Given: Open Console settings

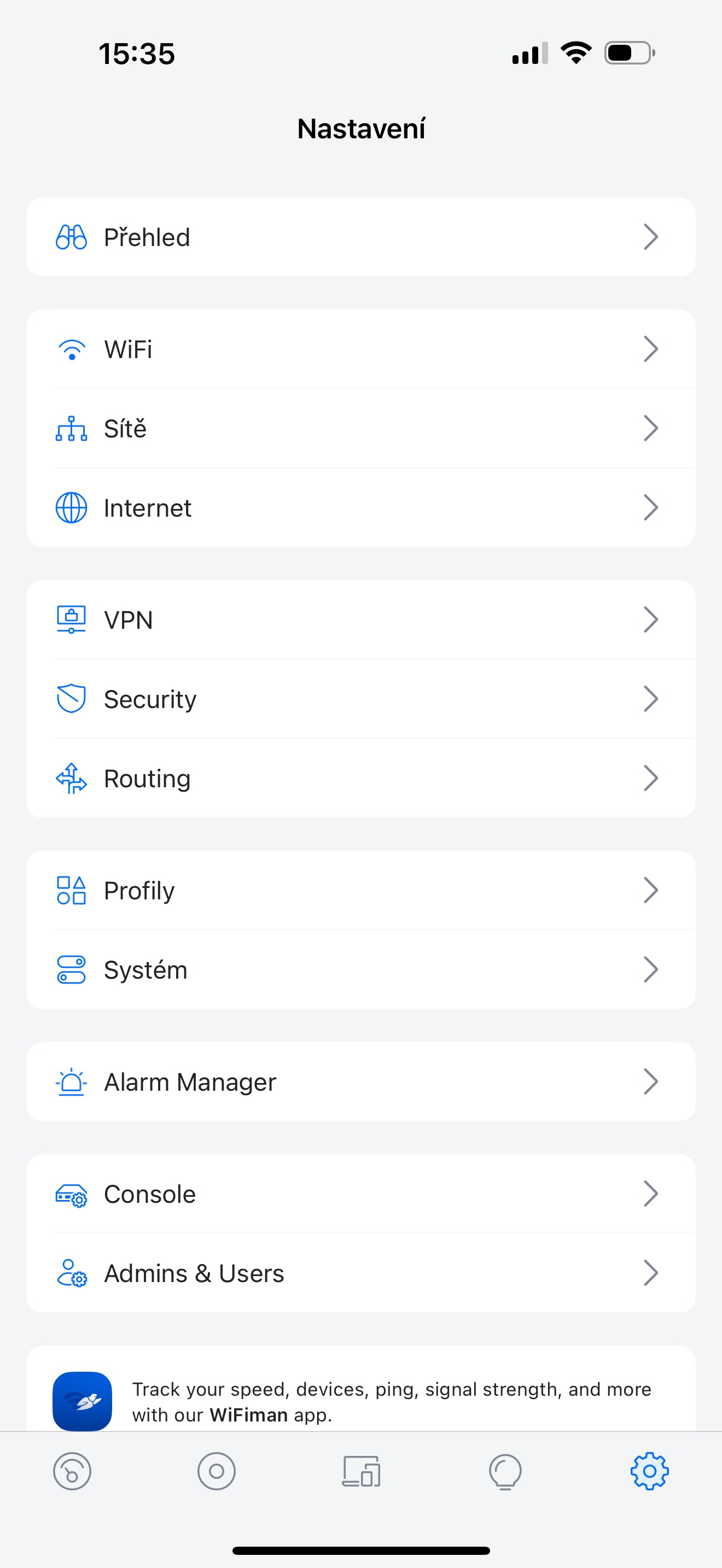Looking at the screenshot, I should coord(360,1194).
